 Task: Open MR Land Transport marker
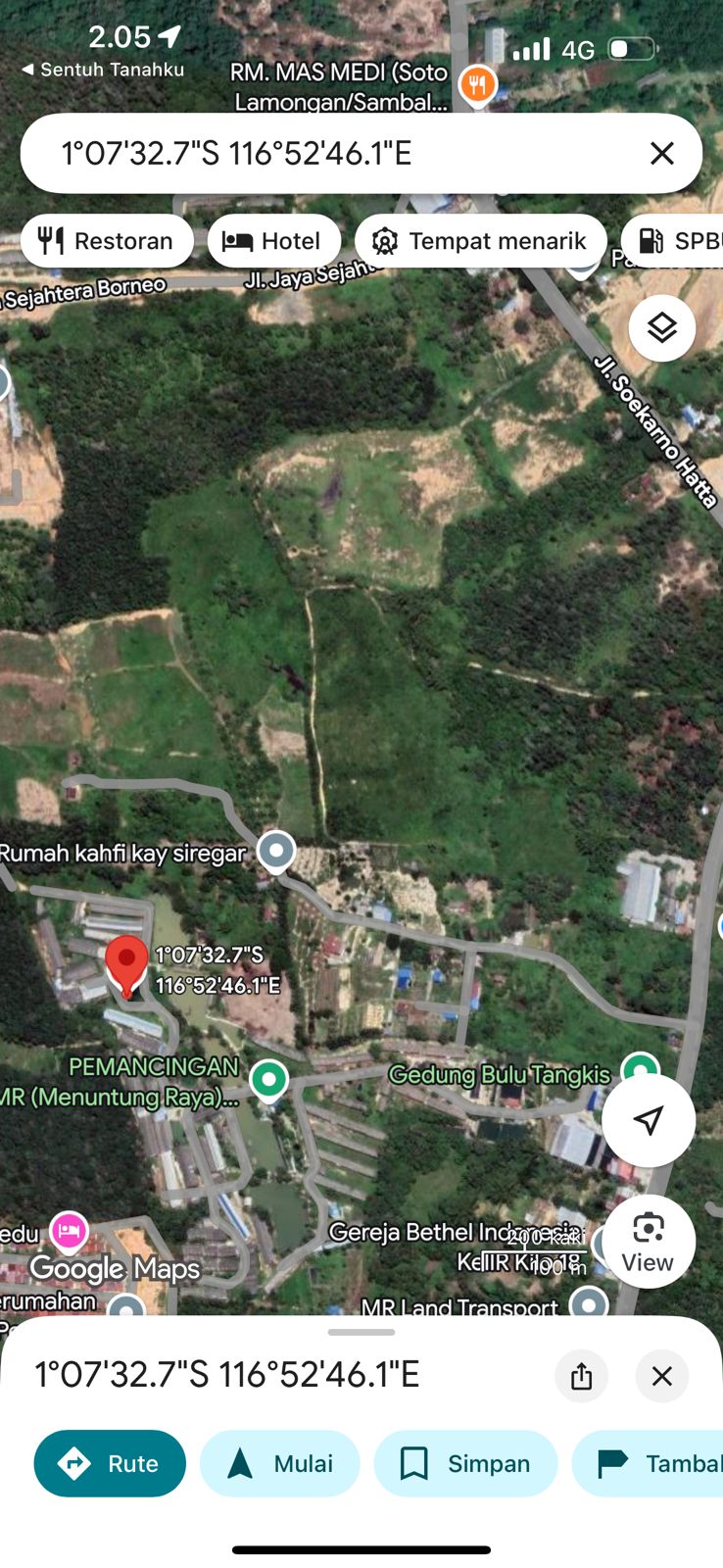pyautogui.click(x=589, y=1303)
